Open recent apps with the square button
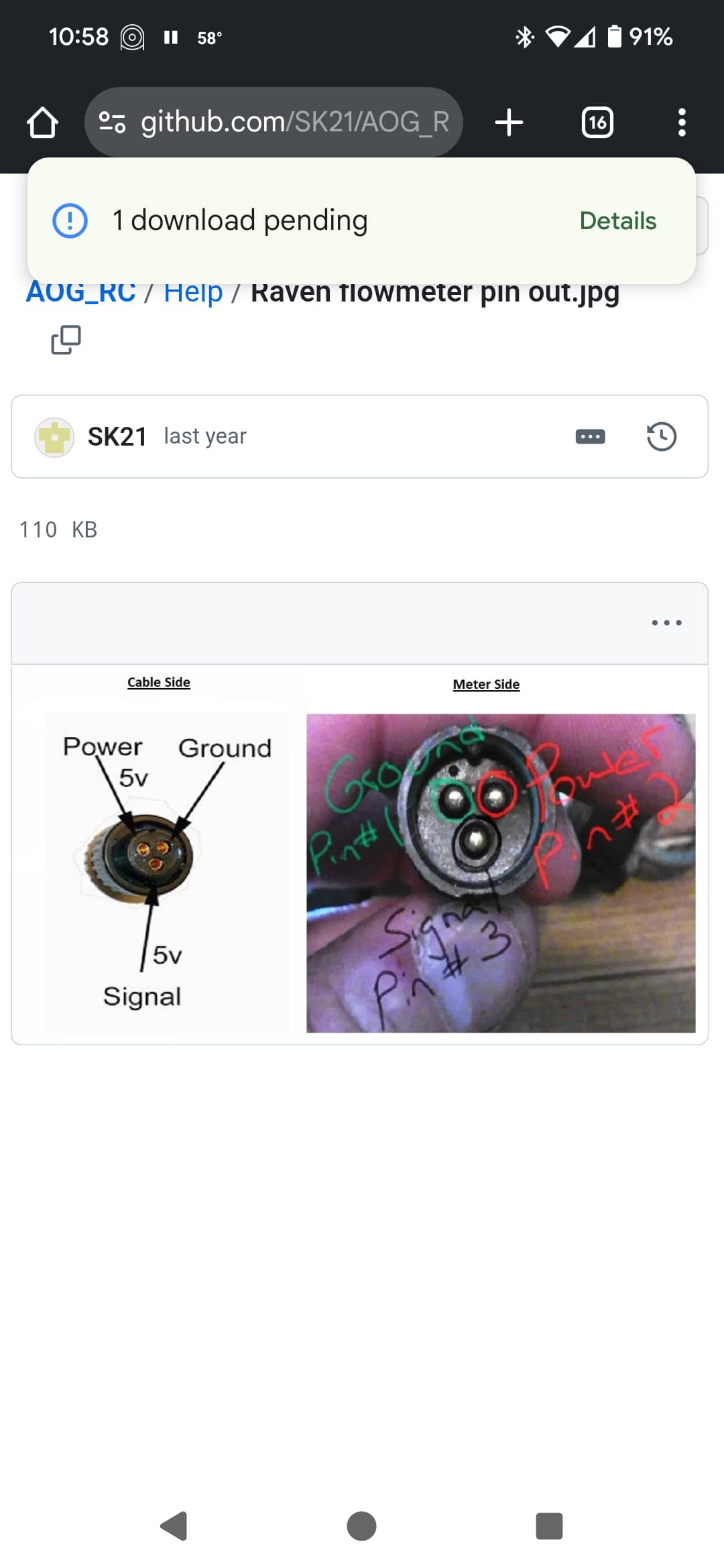The height and width of the screenshot is (1568, 724). 549,1526
